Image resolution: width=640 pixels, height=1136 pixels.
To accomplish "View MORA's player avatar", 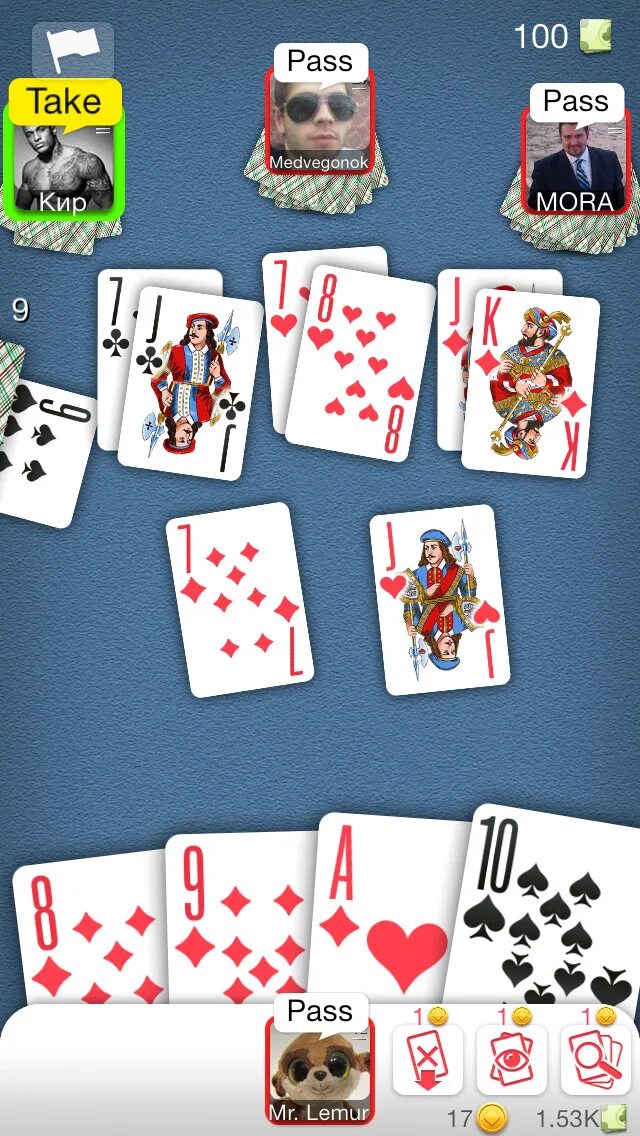I will [x=575, y=161].
